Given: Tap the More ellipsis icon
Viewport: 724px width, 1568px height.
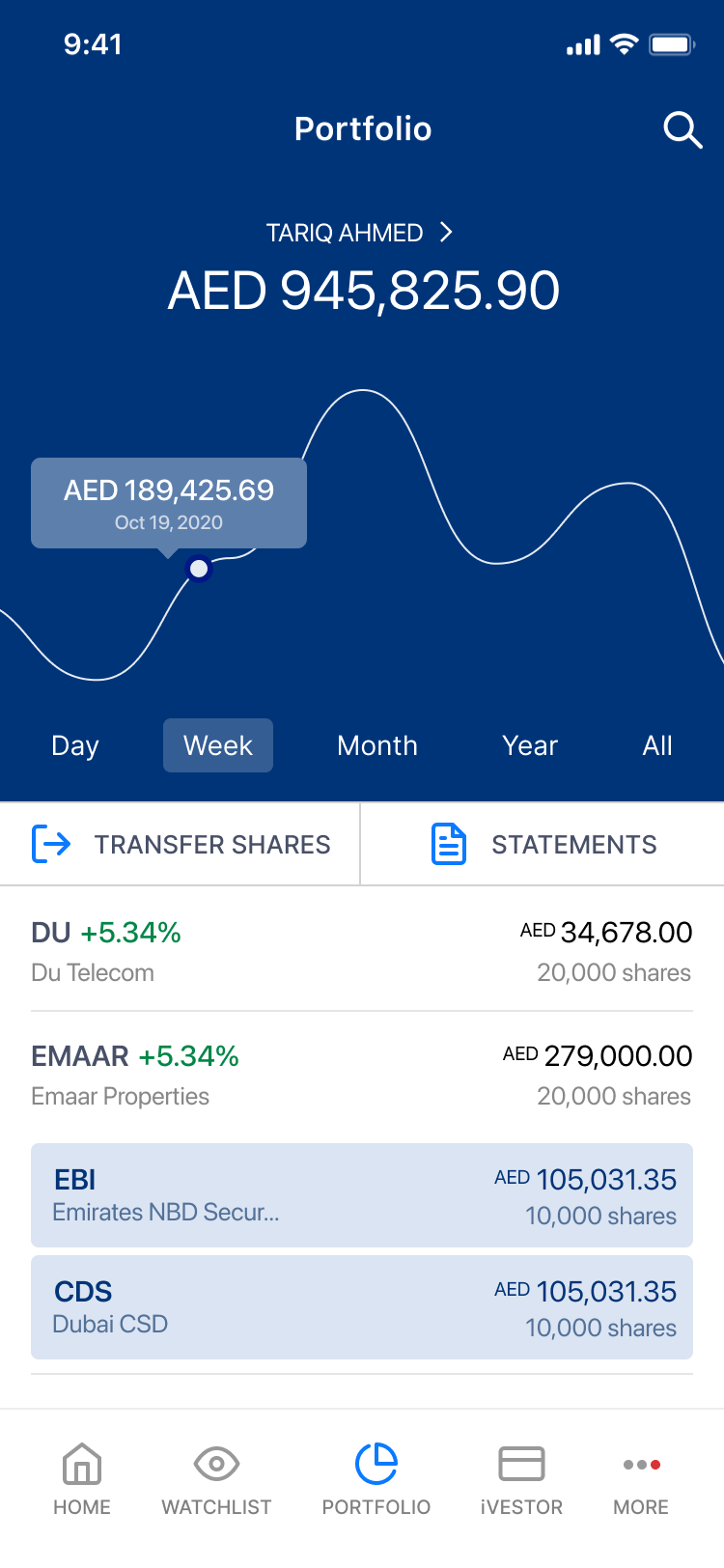Looking at the screenshot, I should coord(640,1464).
